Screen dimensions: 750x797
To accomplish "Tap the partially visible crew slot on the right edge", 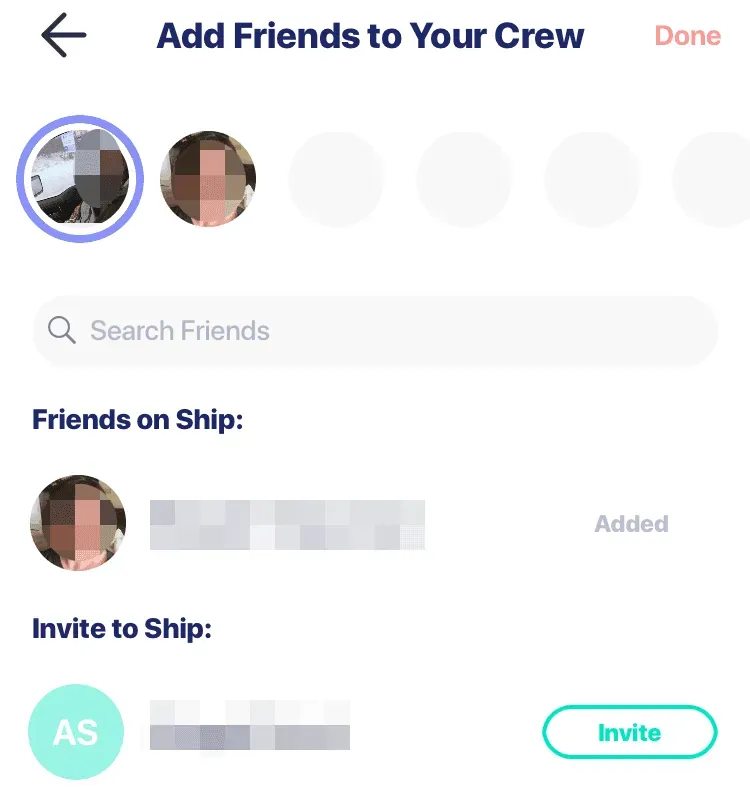I will [715, 178].
